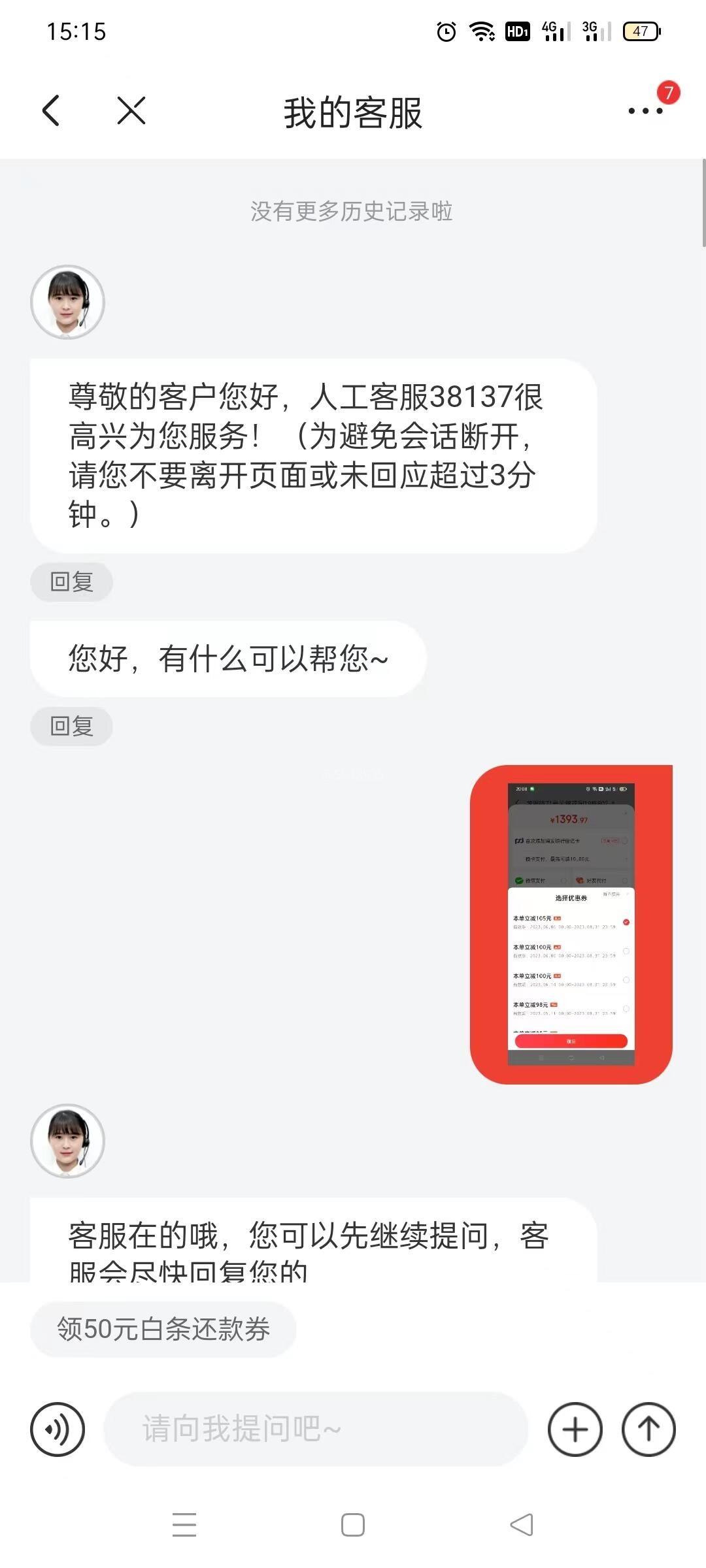
Task: Focus the question input field
Action: 315,1429
